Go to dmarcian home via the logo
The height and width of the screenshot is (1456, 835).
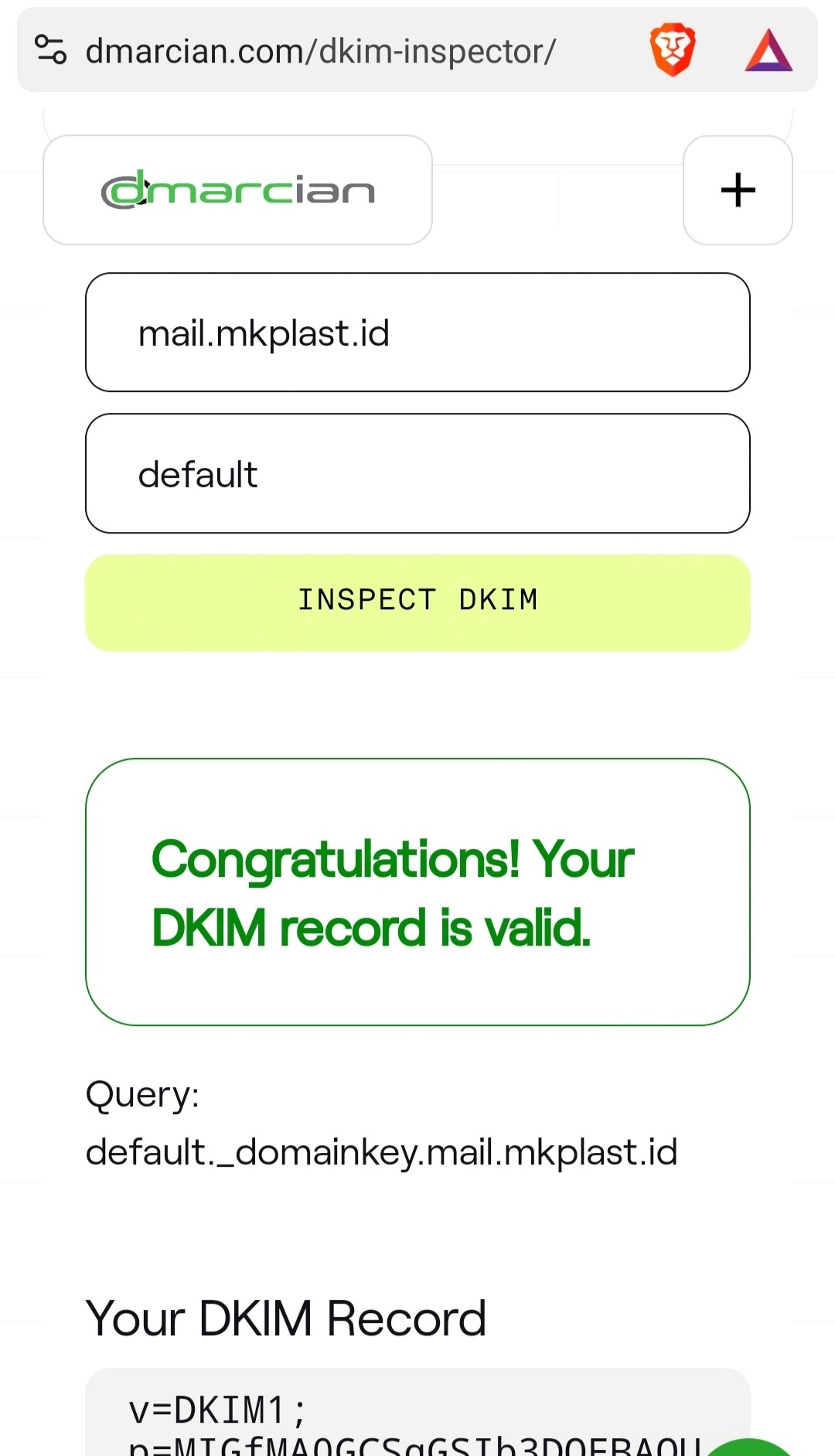pos(237,190)
